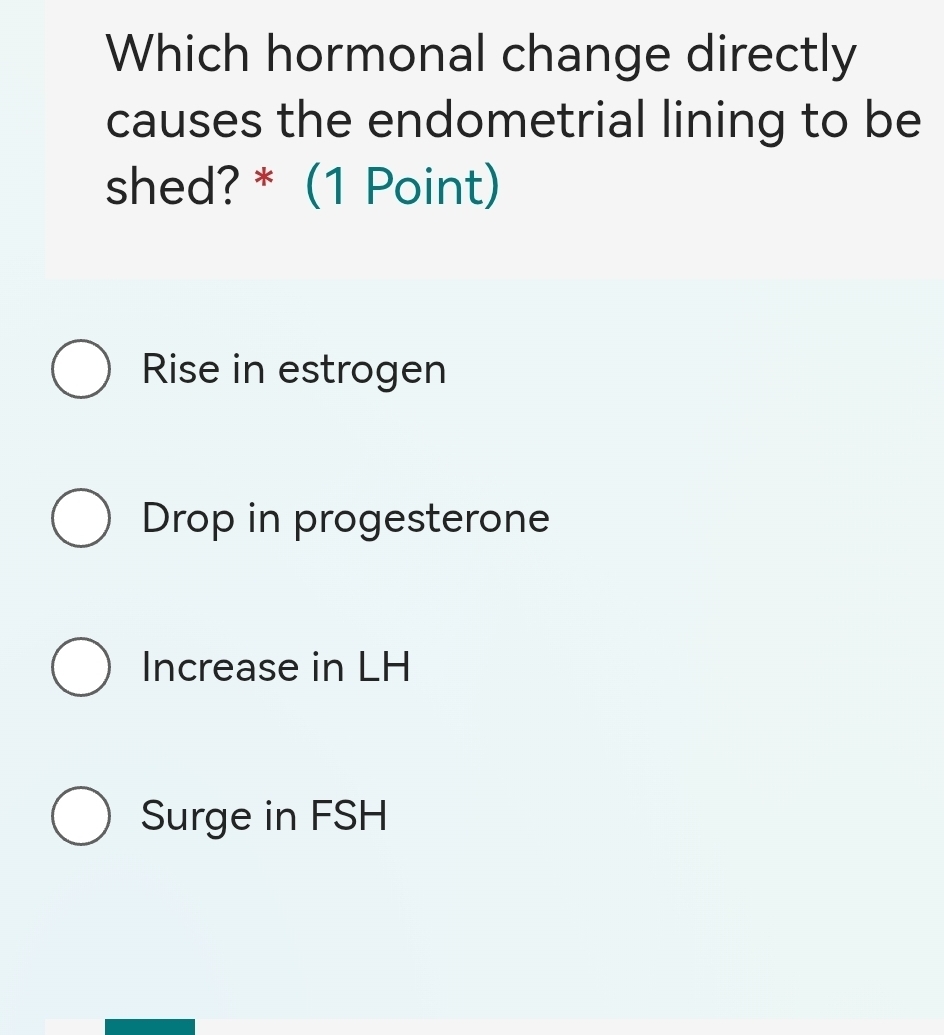Click the empty circle beside 'Rise in estrogen'

tap(82, 370)
